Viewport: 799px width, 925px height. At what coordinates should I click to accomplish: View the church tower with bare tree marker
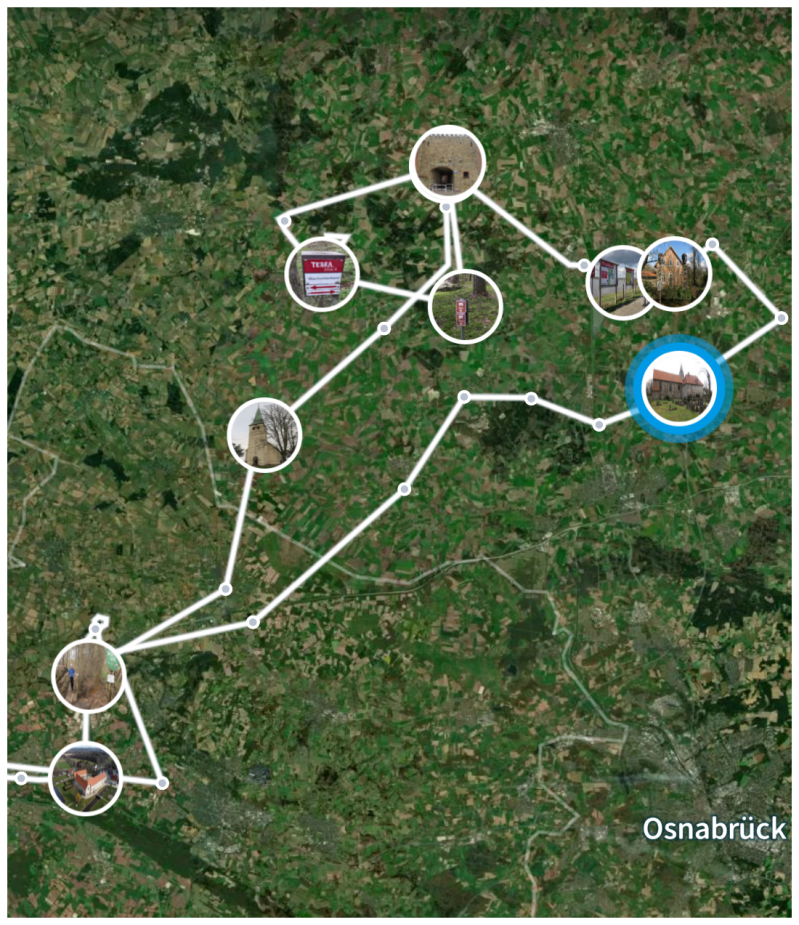coord(265,433)
